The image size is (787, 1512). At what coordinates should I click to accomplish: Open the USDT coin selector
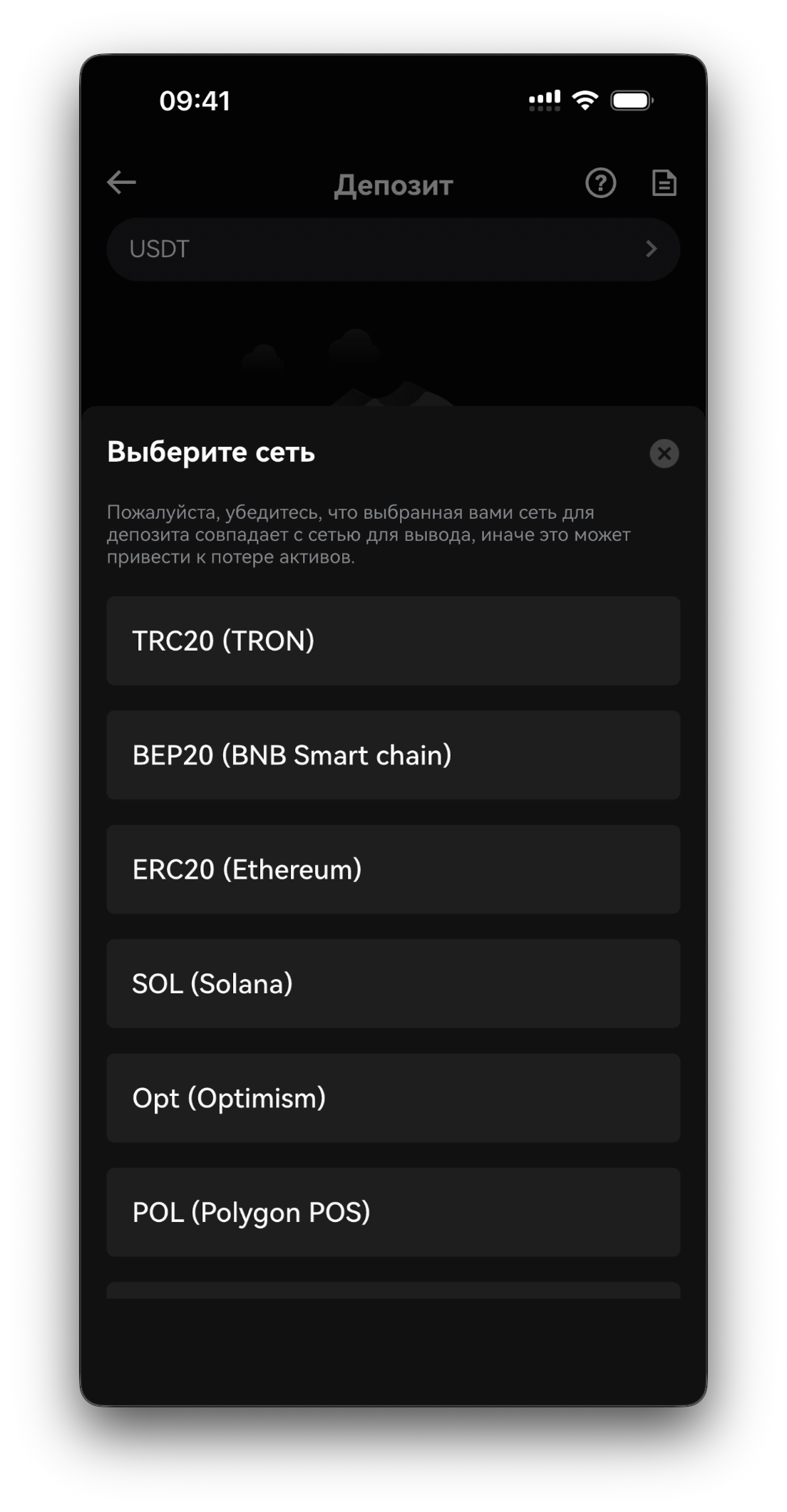[x=393, y=249]
